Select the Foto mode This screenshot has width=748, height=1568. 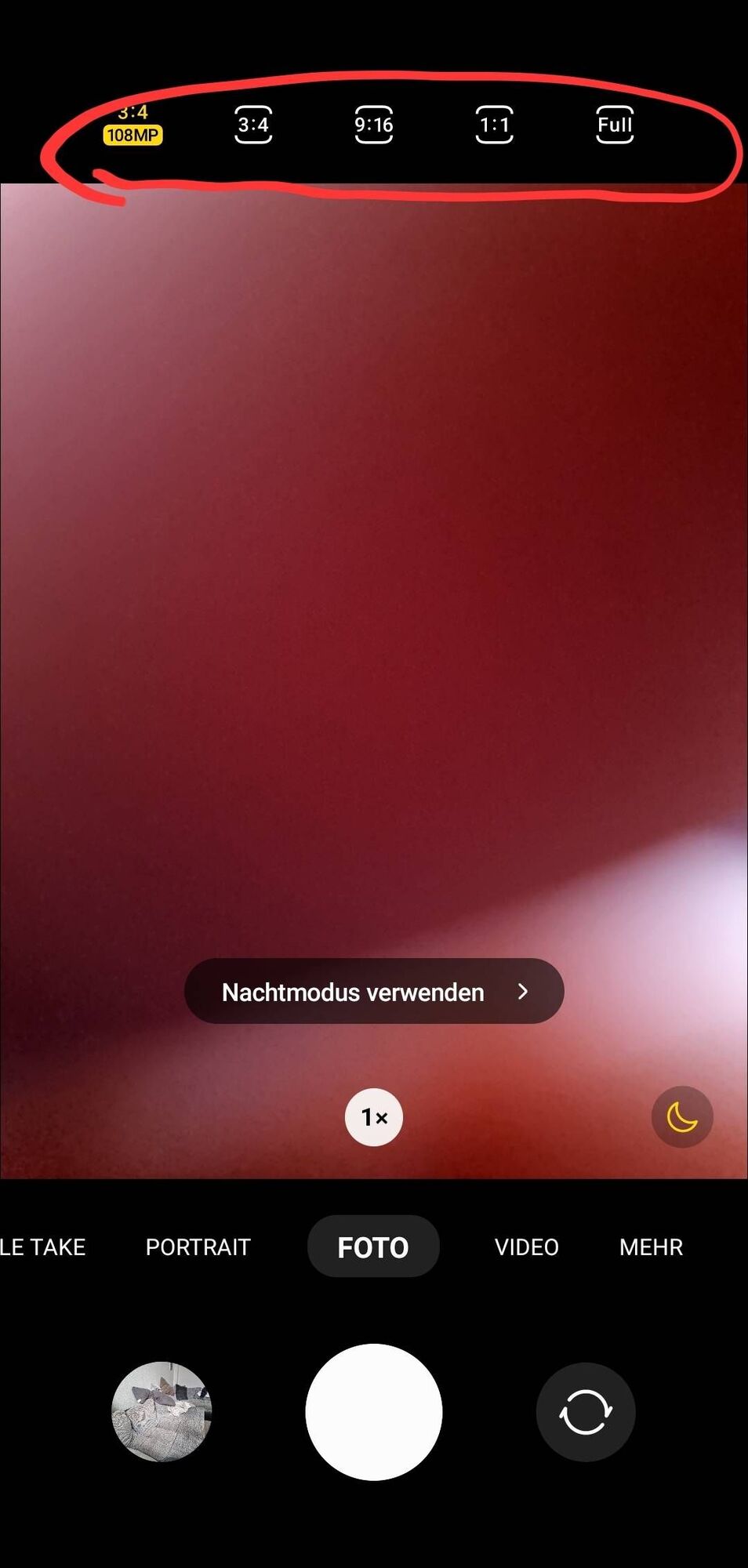(373, 1247)
